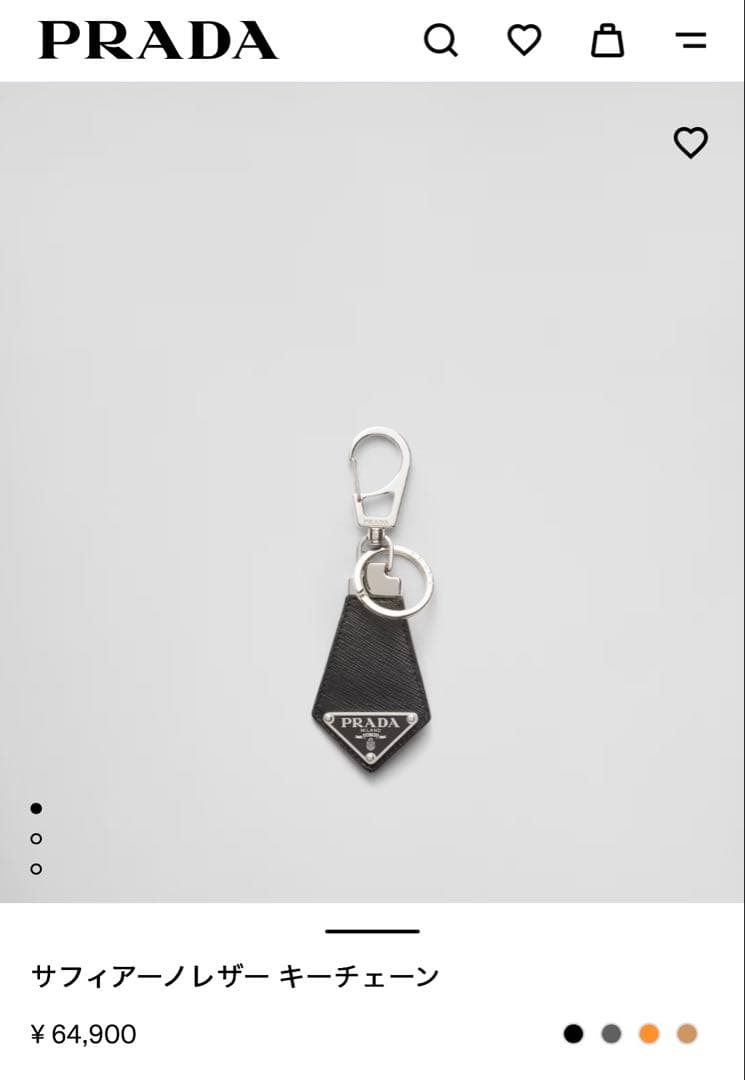
Task: Open the search icon in header
Action: coord(441,41)
